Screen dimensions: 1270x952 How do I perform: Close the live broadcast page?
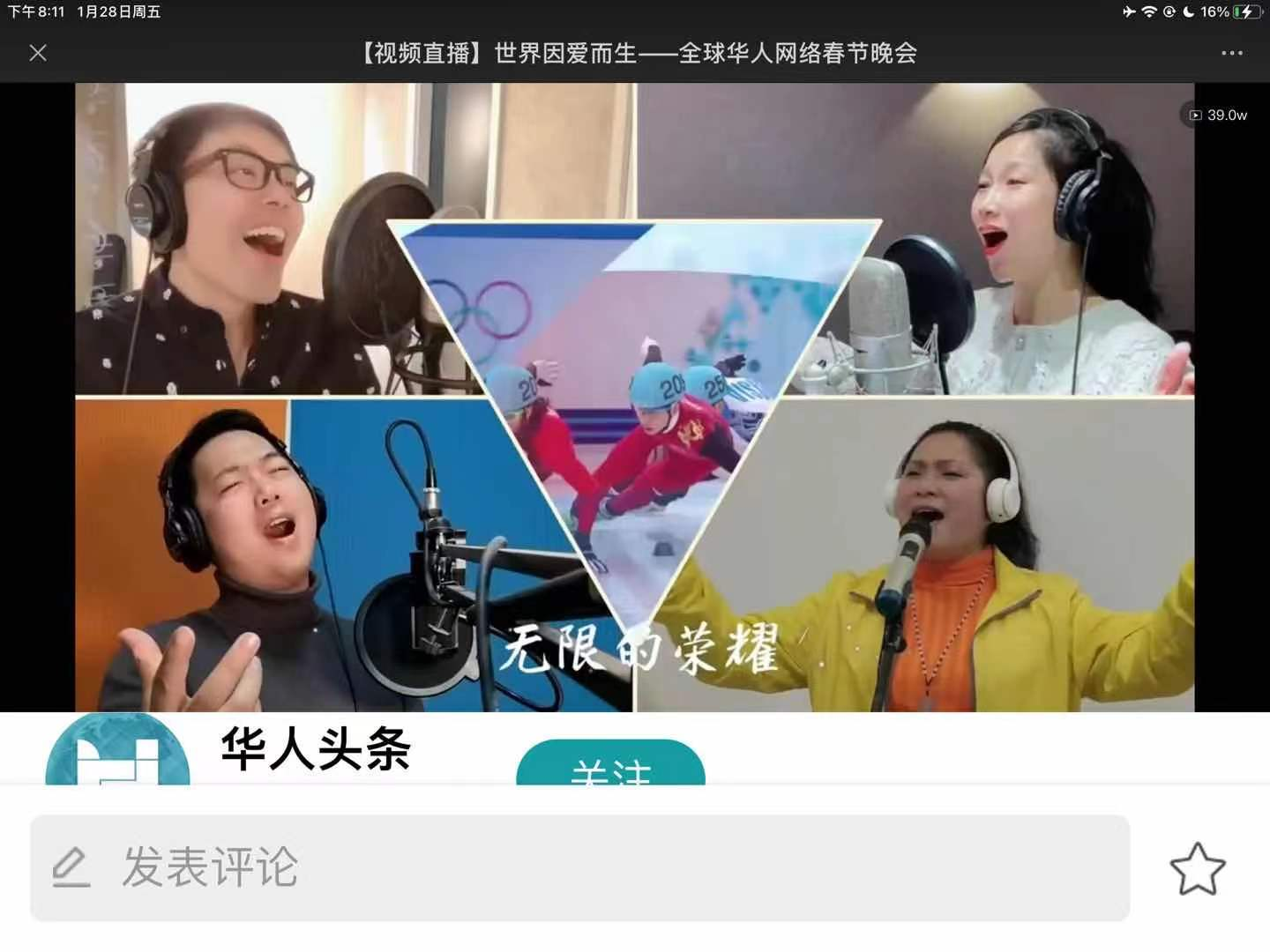38,53
